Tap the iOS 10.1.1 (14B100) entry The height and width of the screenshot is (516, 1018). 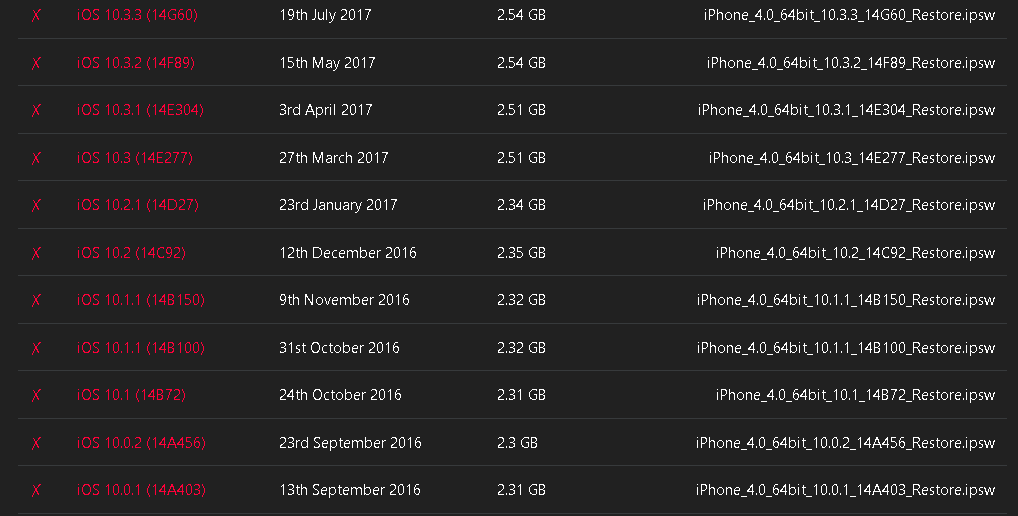140,348
